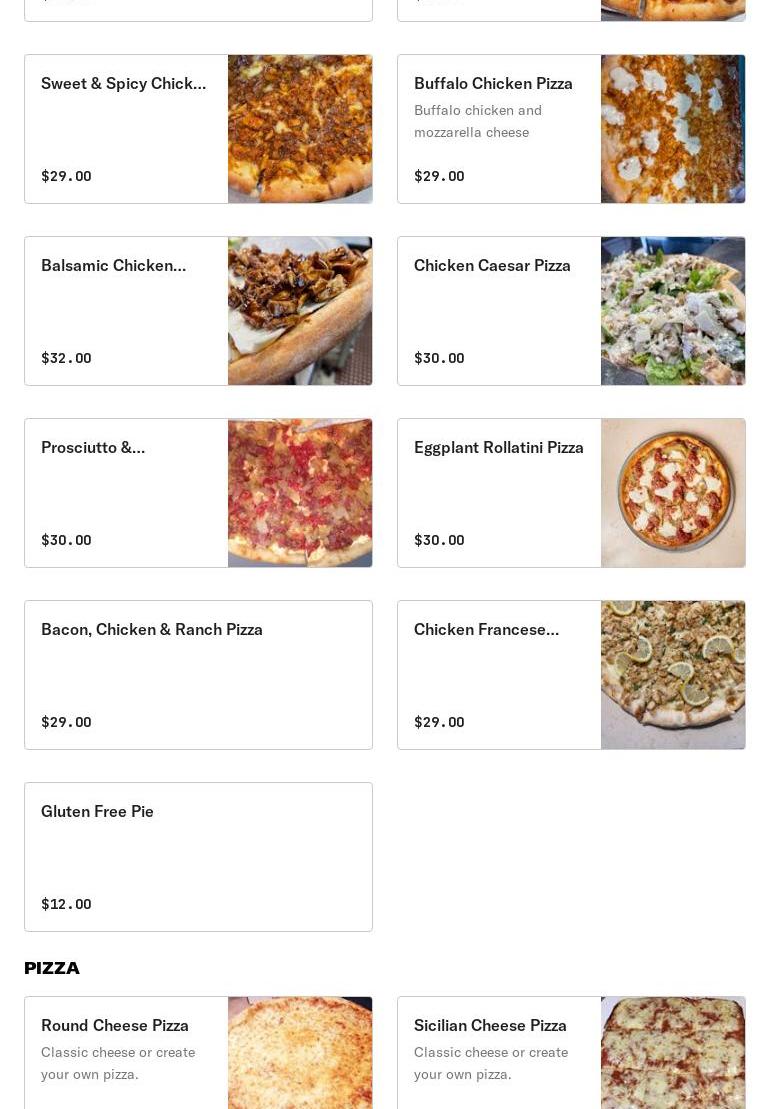Image resolution: width=770 pixels, height=1109 pixels.
Task: Open the Round Cheese Pizza card
Action: pyautogui.click(x=198, y=1052)
